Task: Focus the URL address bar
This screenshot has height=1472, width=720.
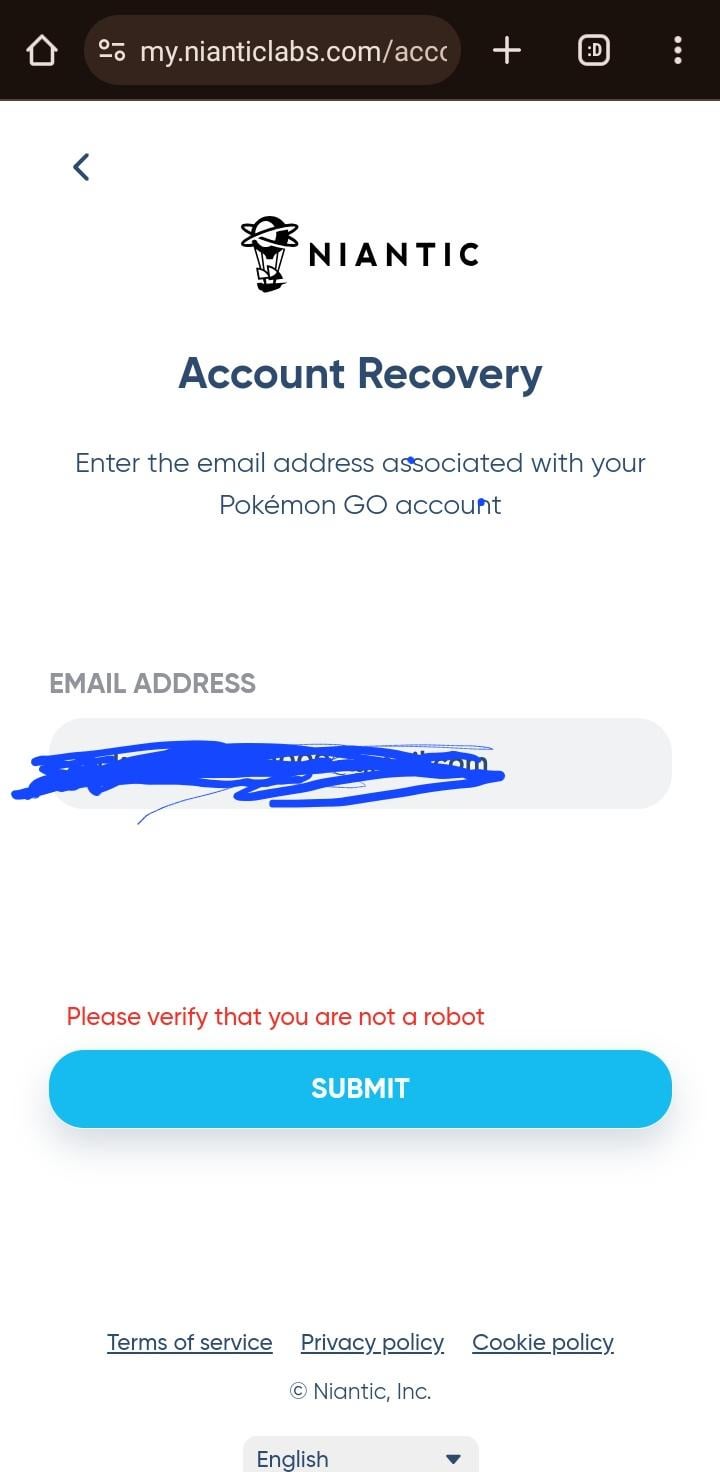Action: (290, 50)
